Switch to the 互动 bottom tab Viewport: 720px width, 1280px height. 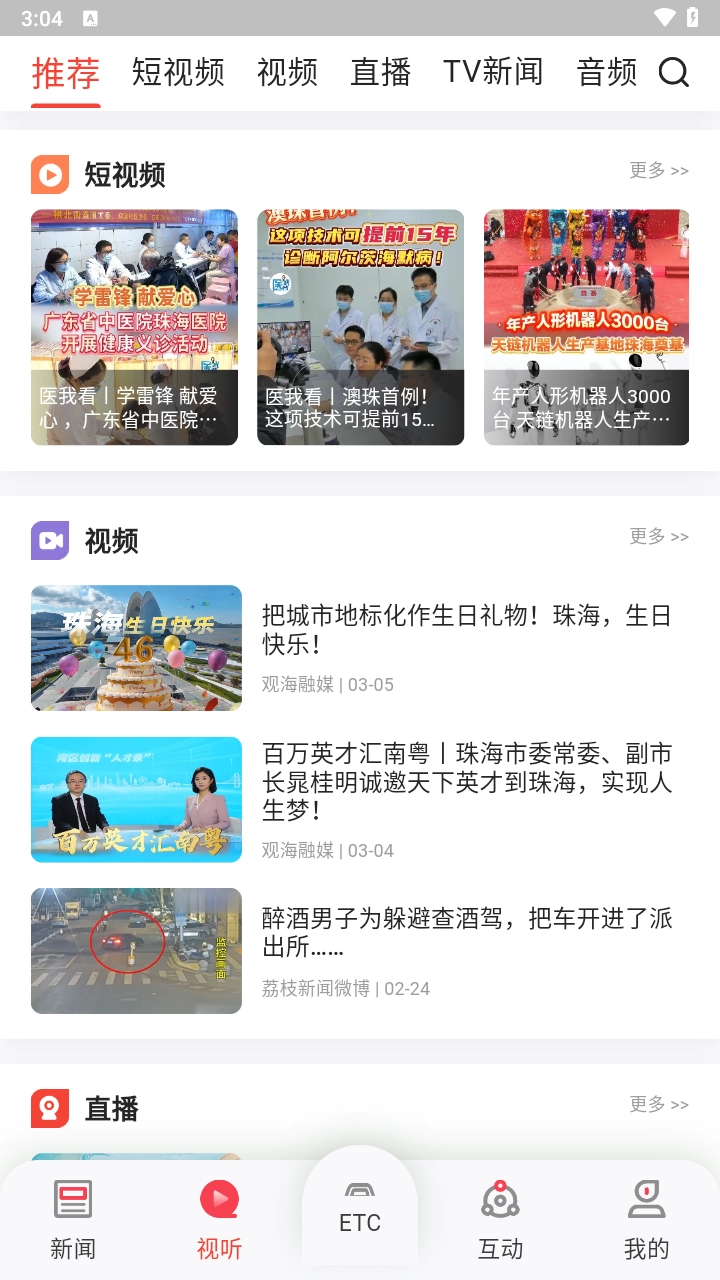pos(500,1218)
